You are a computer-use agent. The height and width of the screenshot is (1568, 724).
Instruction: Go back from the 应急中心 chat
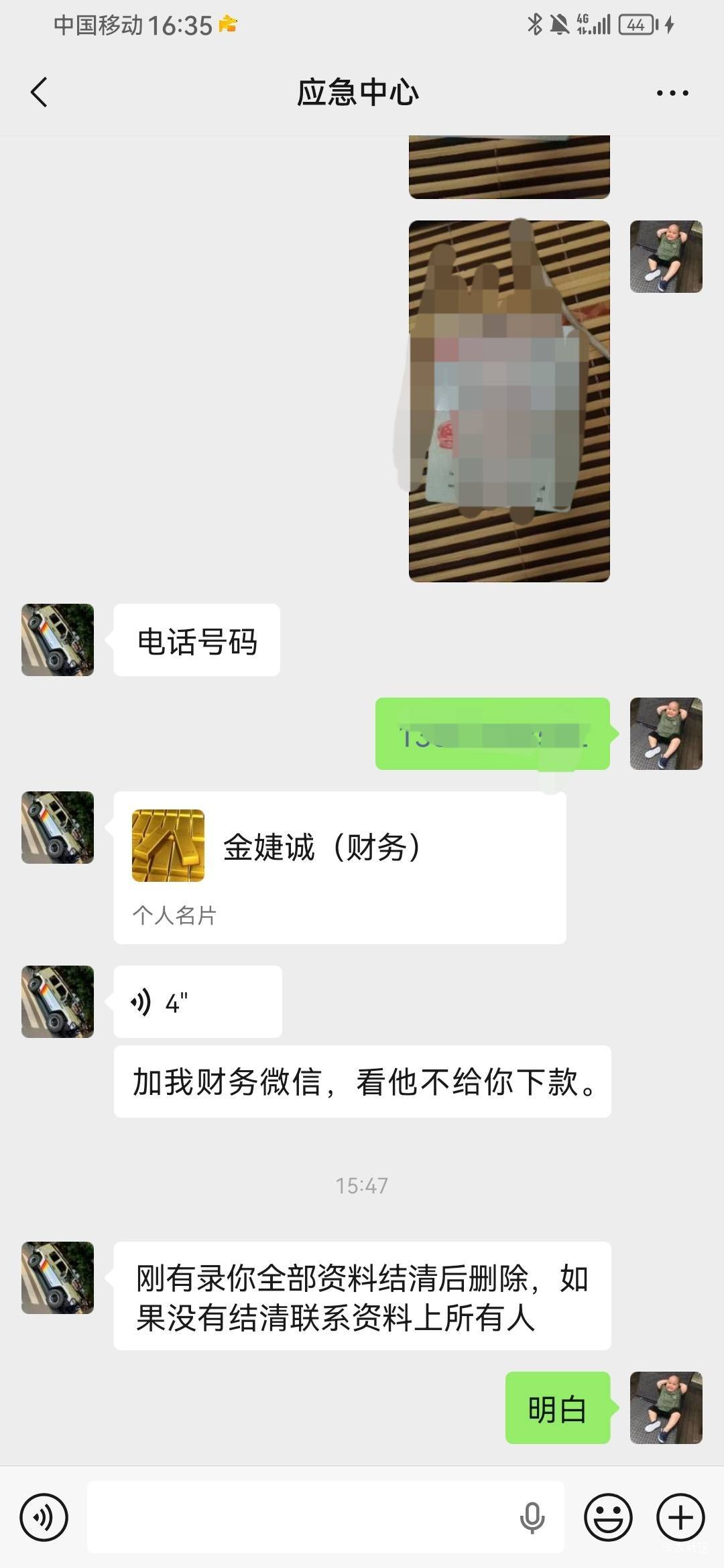click(40, 92)
